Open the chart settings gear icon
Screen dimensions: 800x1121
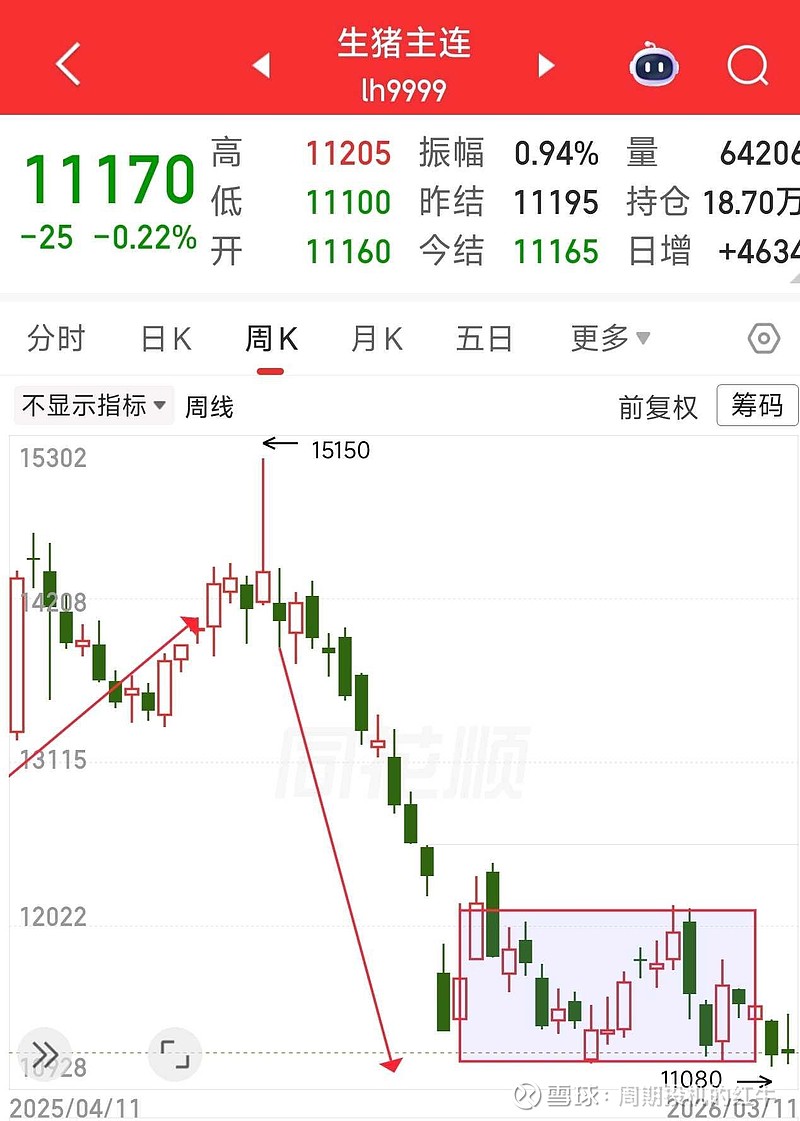(762, 339)
